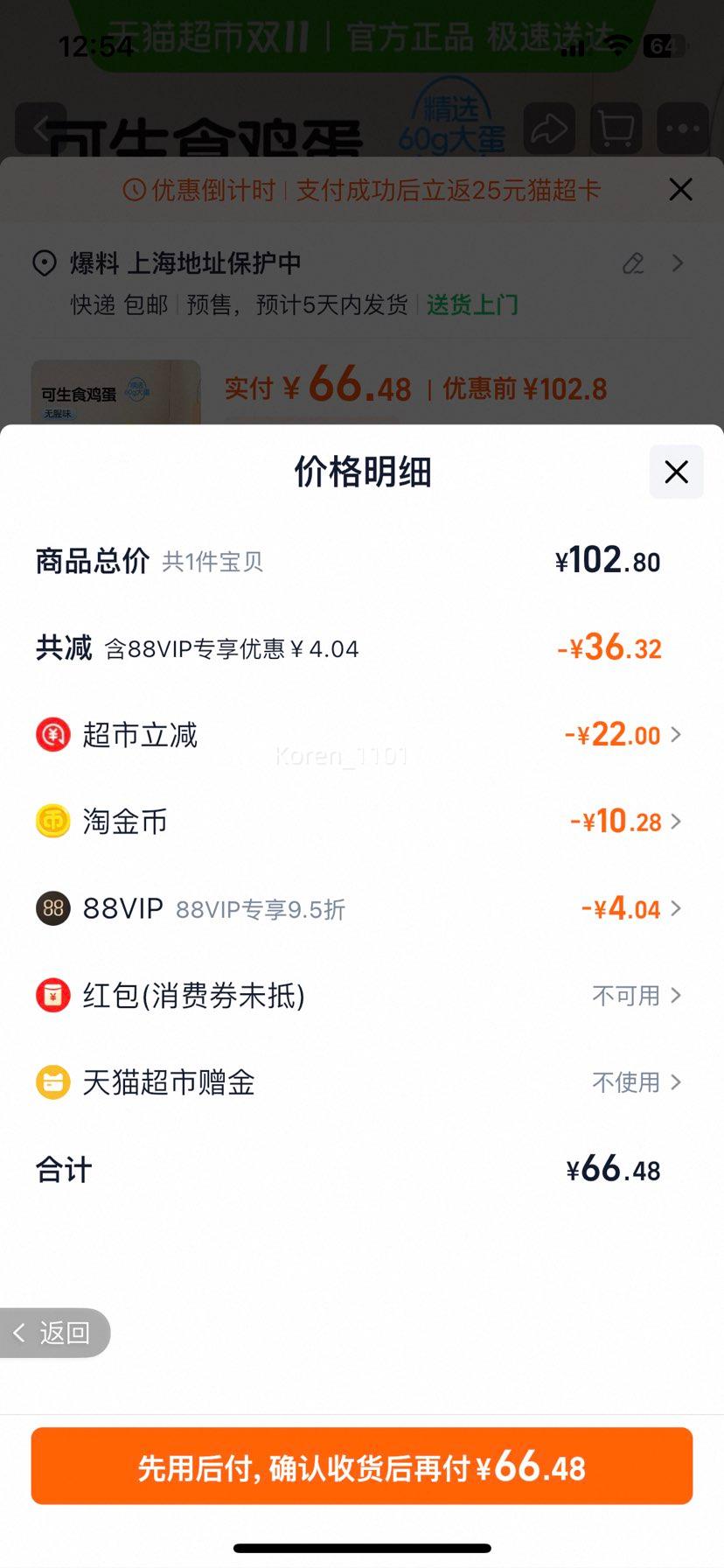Open 红包 red packet options
Image resolution: width=724 pixels, height=1568 pixels.
coord(636,996)
